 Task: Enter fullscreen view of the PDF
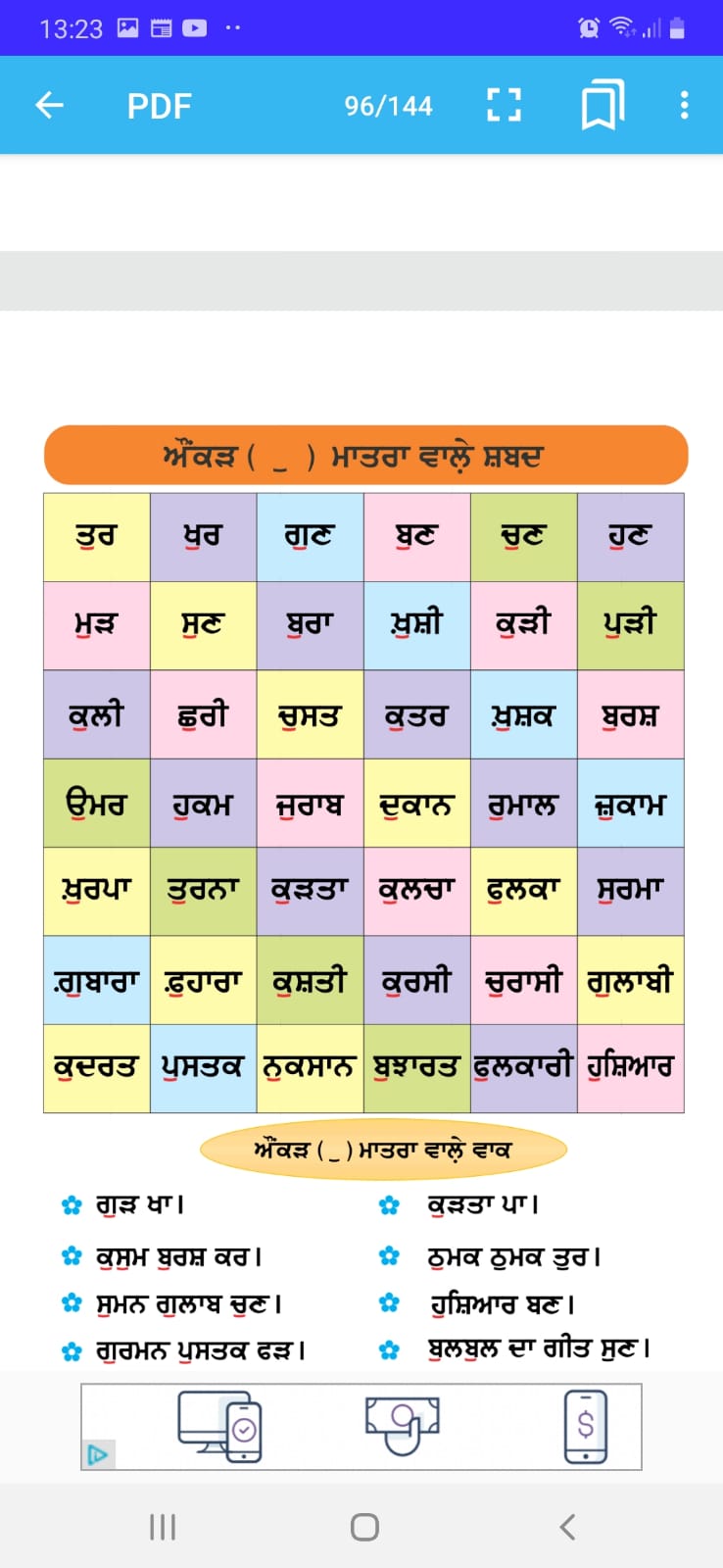504,105
